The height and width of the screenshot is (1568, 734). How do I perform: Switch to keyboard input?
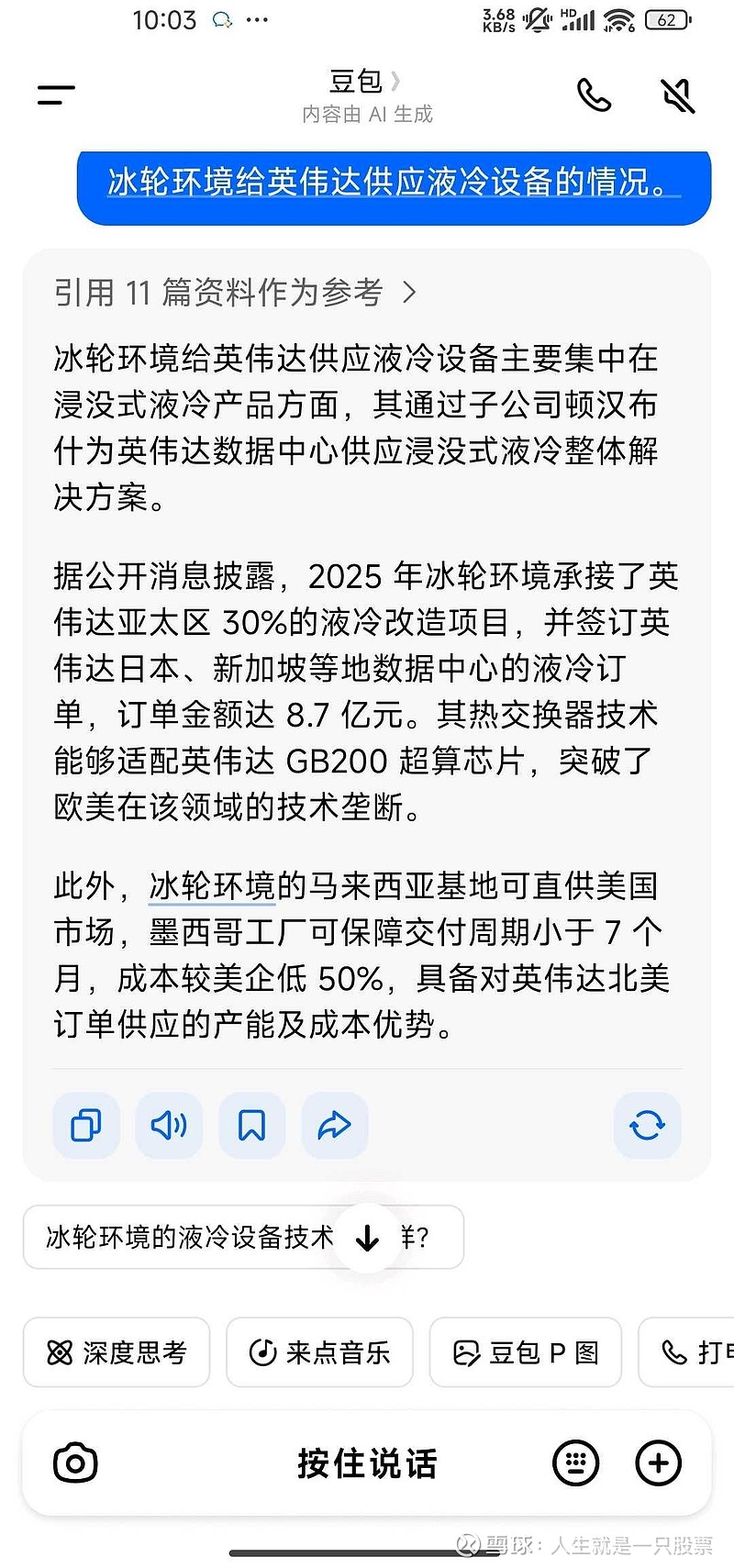click(576, 1462)
